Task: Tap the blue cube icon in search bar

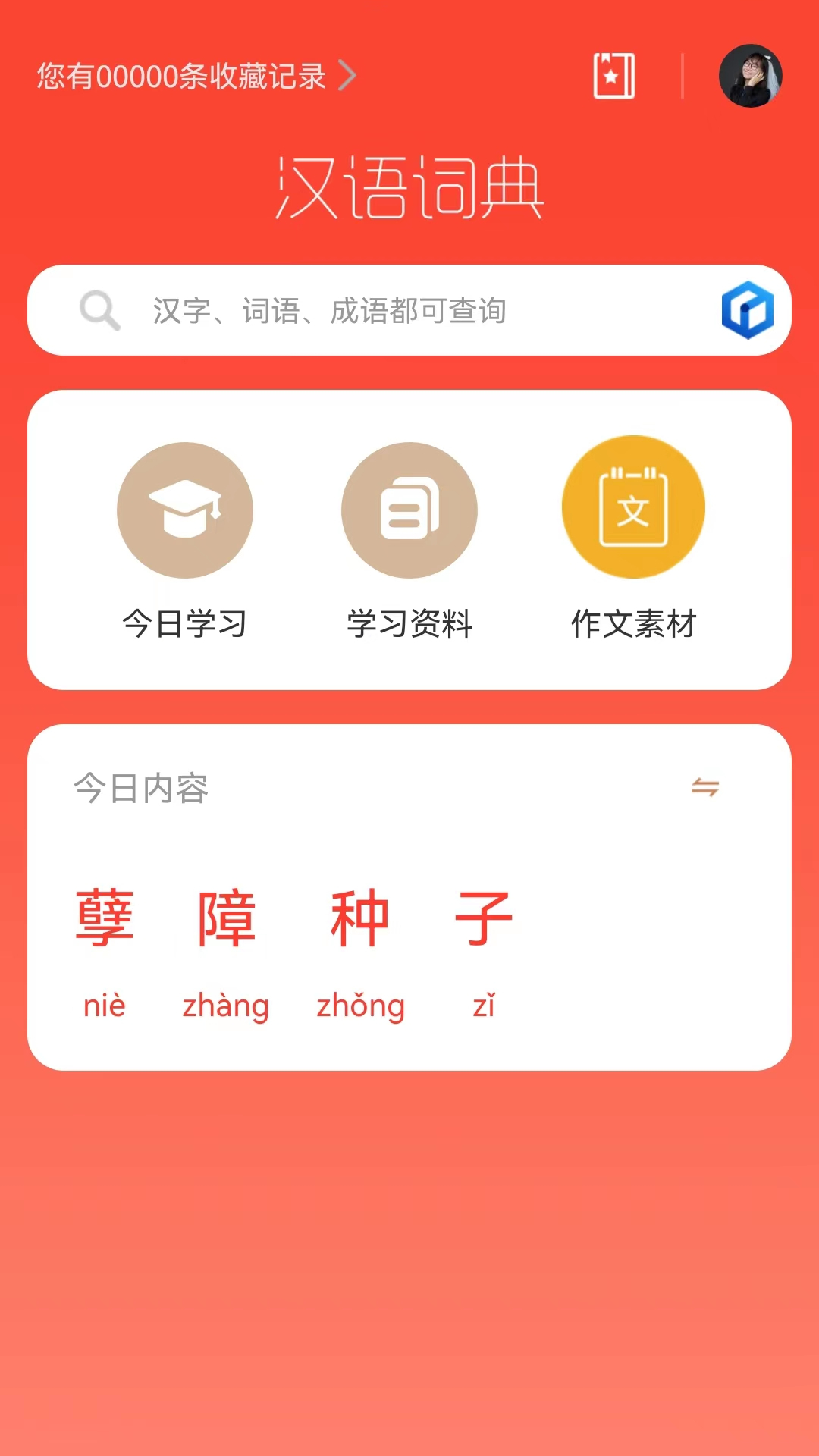Action: click(x=747, y=310)
